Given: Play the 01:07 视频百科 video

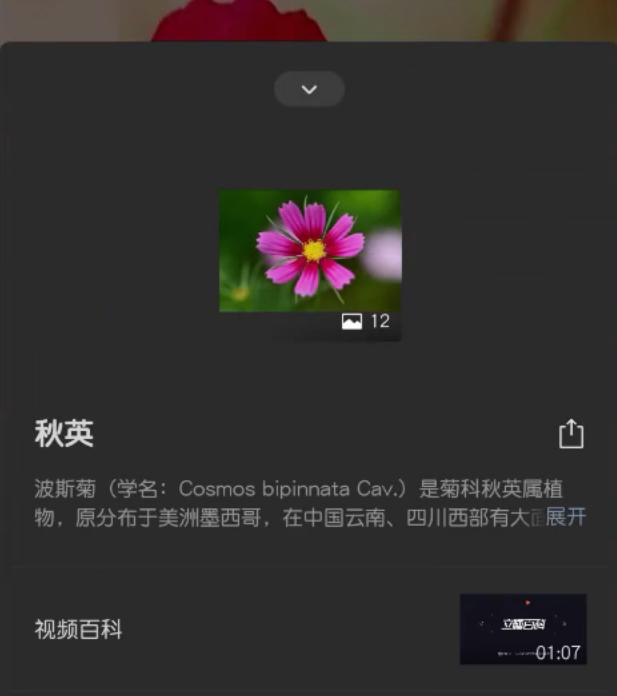Looking at the screenshot, I should coord(523,629).
